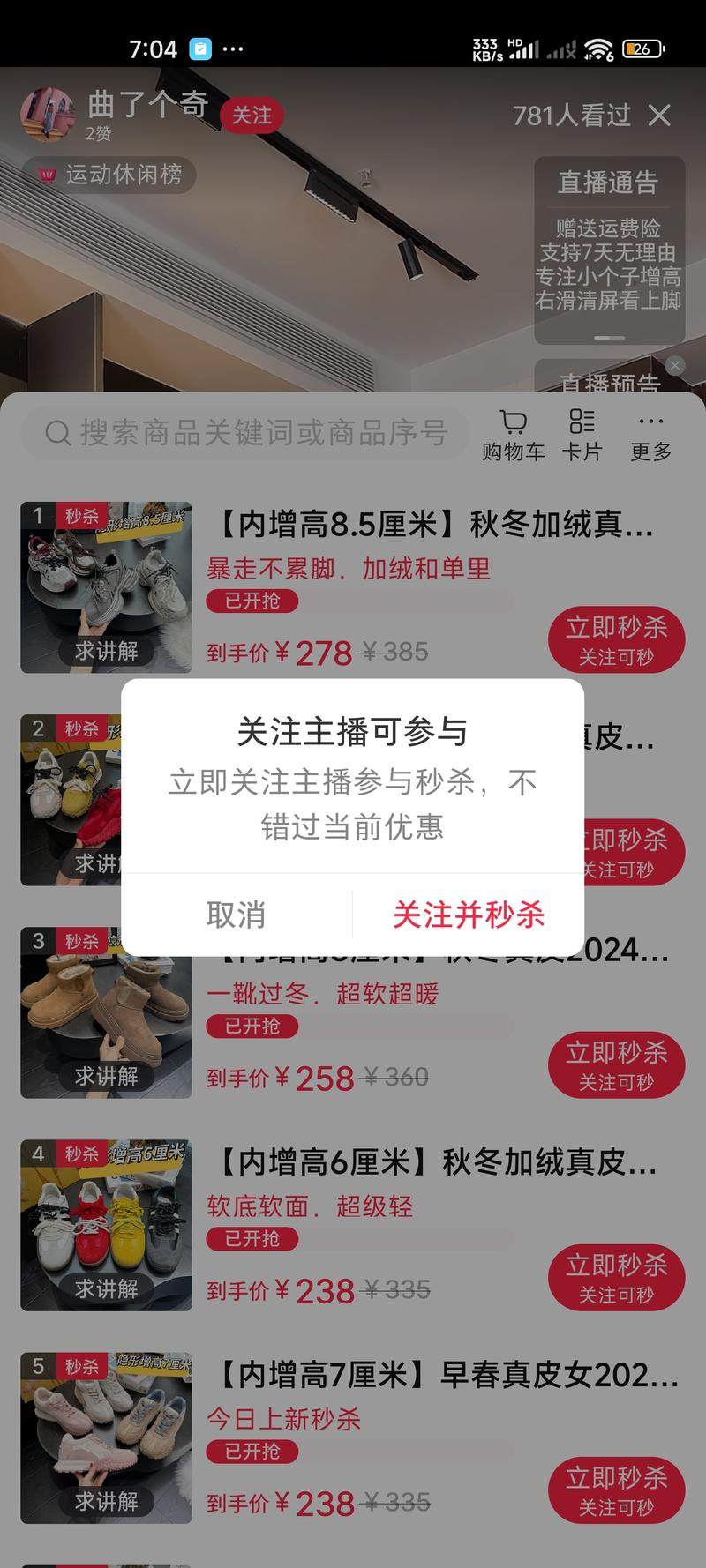Screen dimensions: 706x1568
Task: Tap 立即秒杀 for 内增高7厘米 shoes
Action: coord(616,1490)
